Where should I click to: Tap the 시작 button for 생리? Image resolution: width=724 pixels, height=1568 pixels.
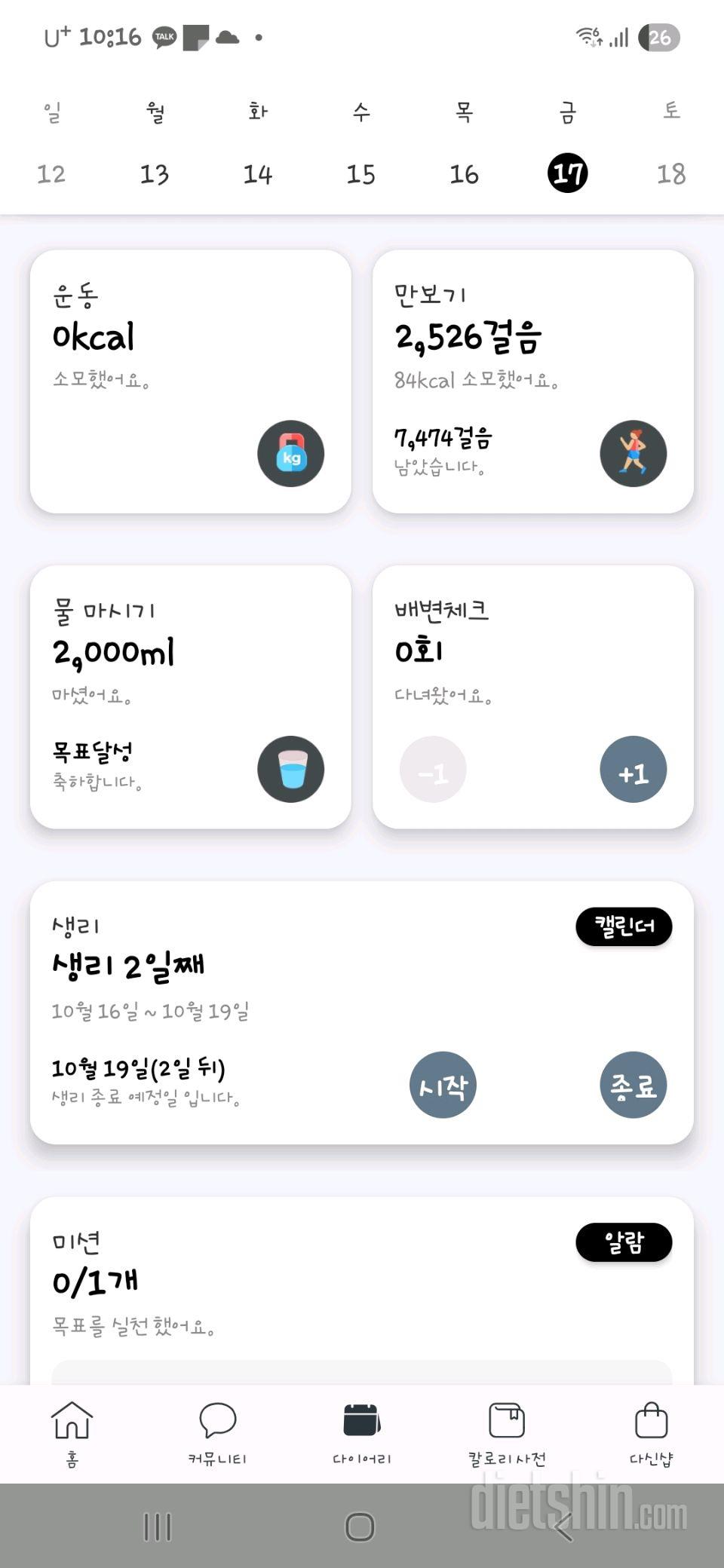click(x=443, y=1085)
